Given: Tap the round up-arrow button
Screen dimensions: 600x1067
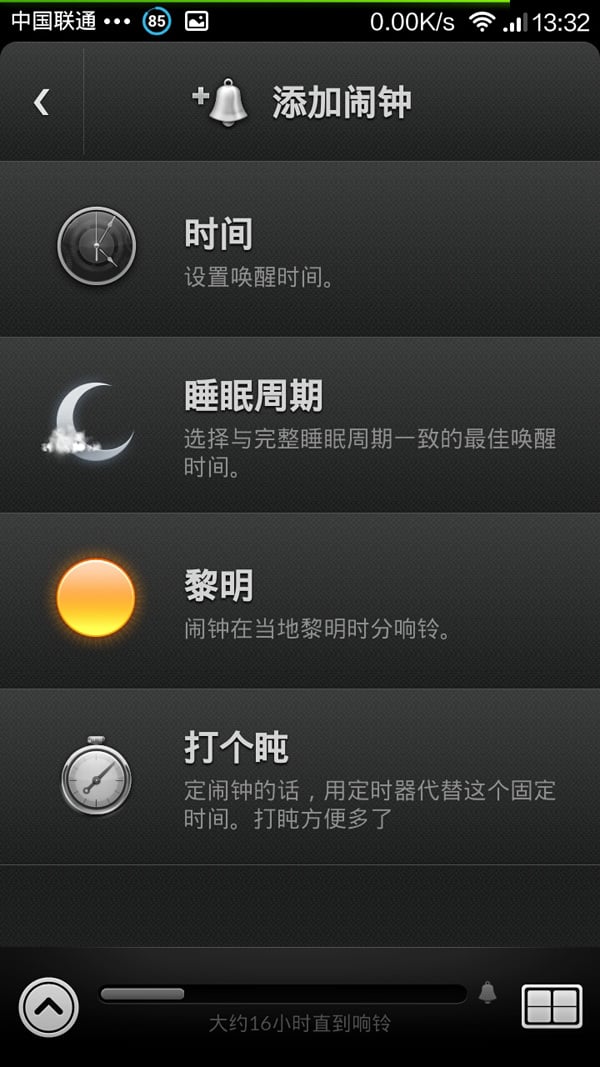Looking at the screenshot, I should click(48, 1006).
